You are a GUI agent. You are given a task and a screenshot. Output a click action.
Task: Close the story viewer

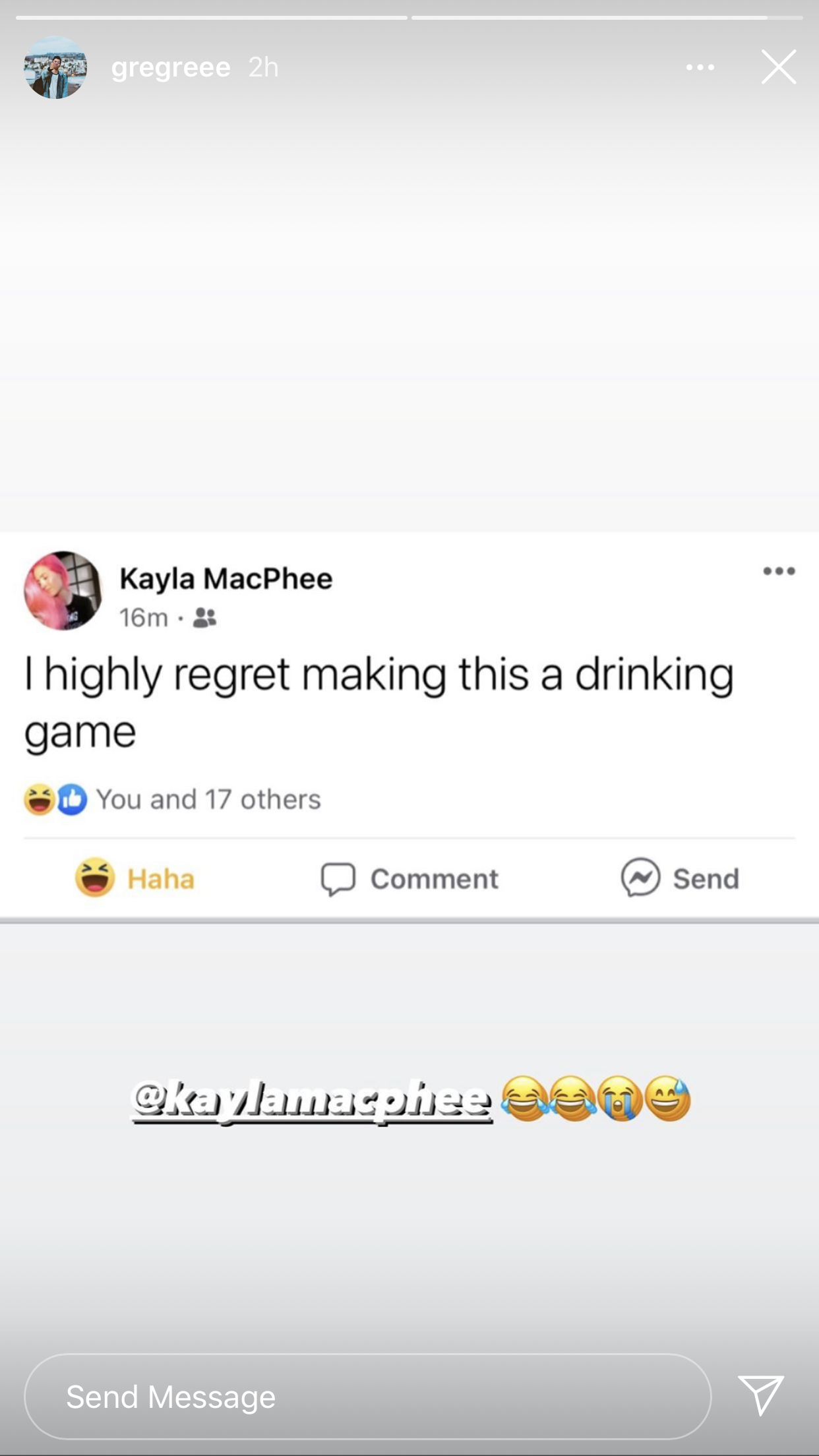[x=778, y=67]
